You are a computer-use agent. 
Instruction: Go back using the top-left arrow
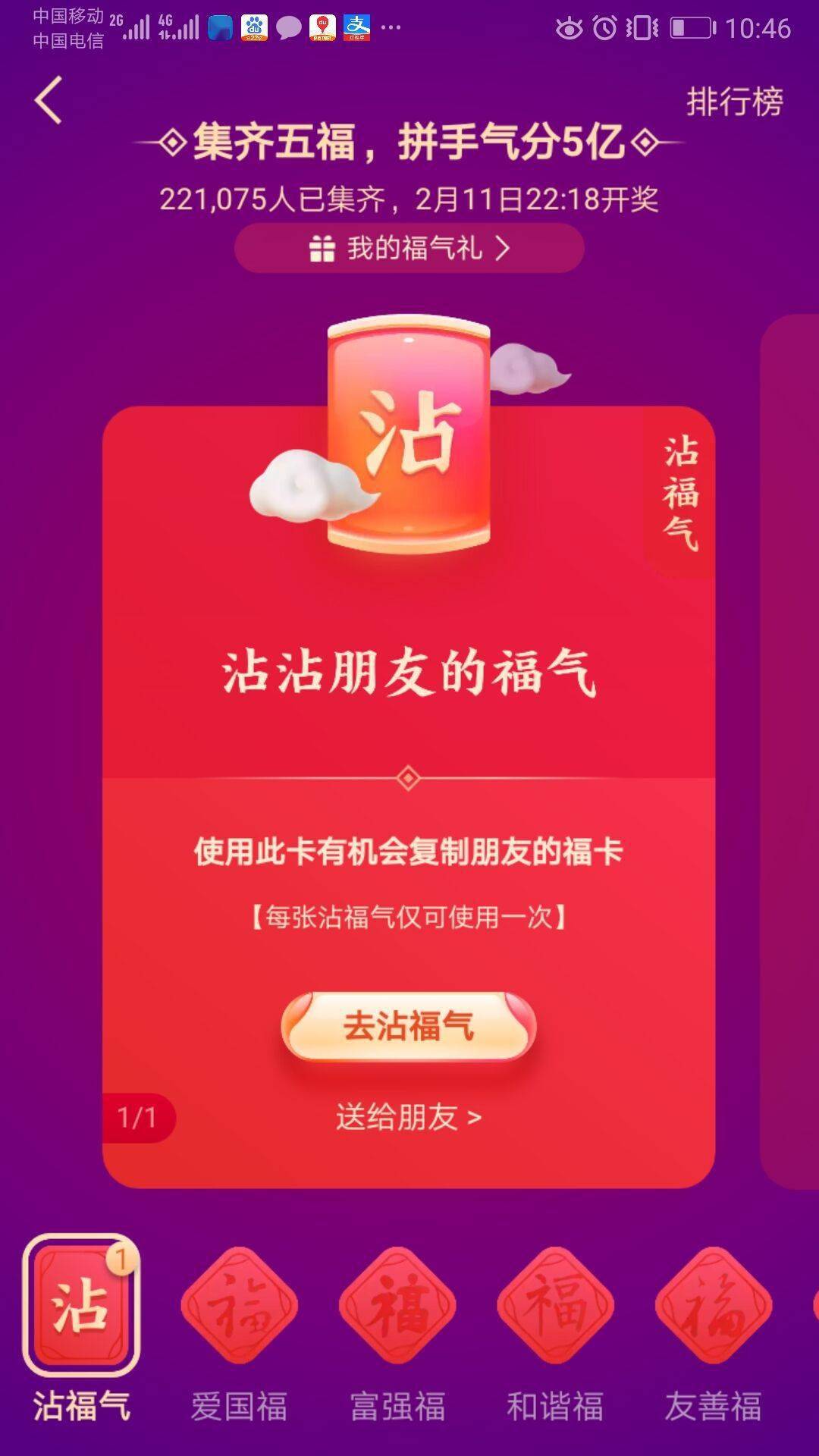(x=49, y=100)
